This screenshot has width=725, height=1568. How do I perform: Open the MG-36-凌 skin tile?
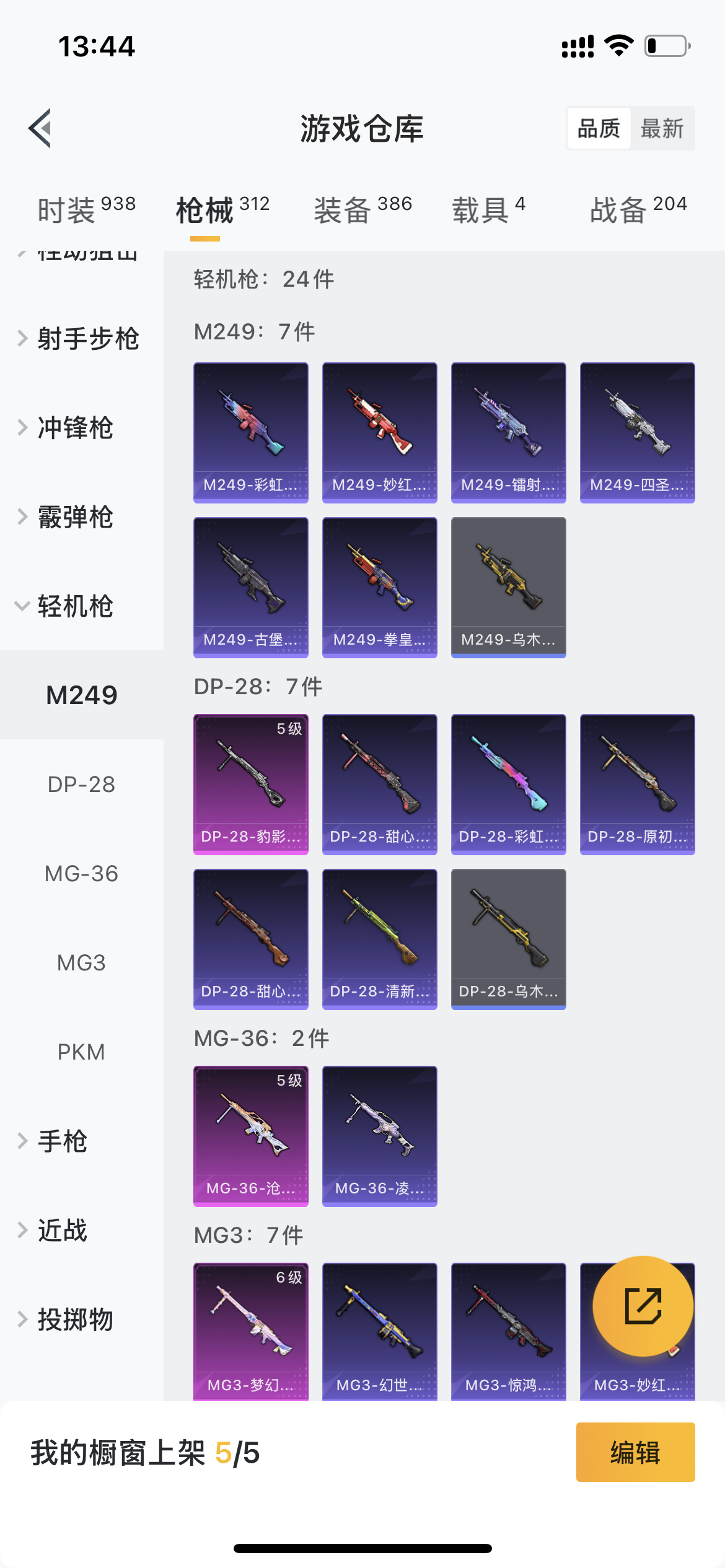[x=380, y=1136]
